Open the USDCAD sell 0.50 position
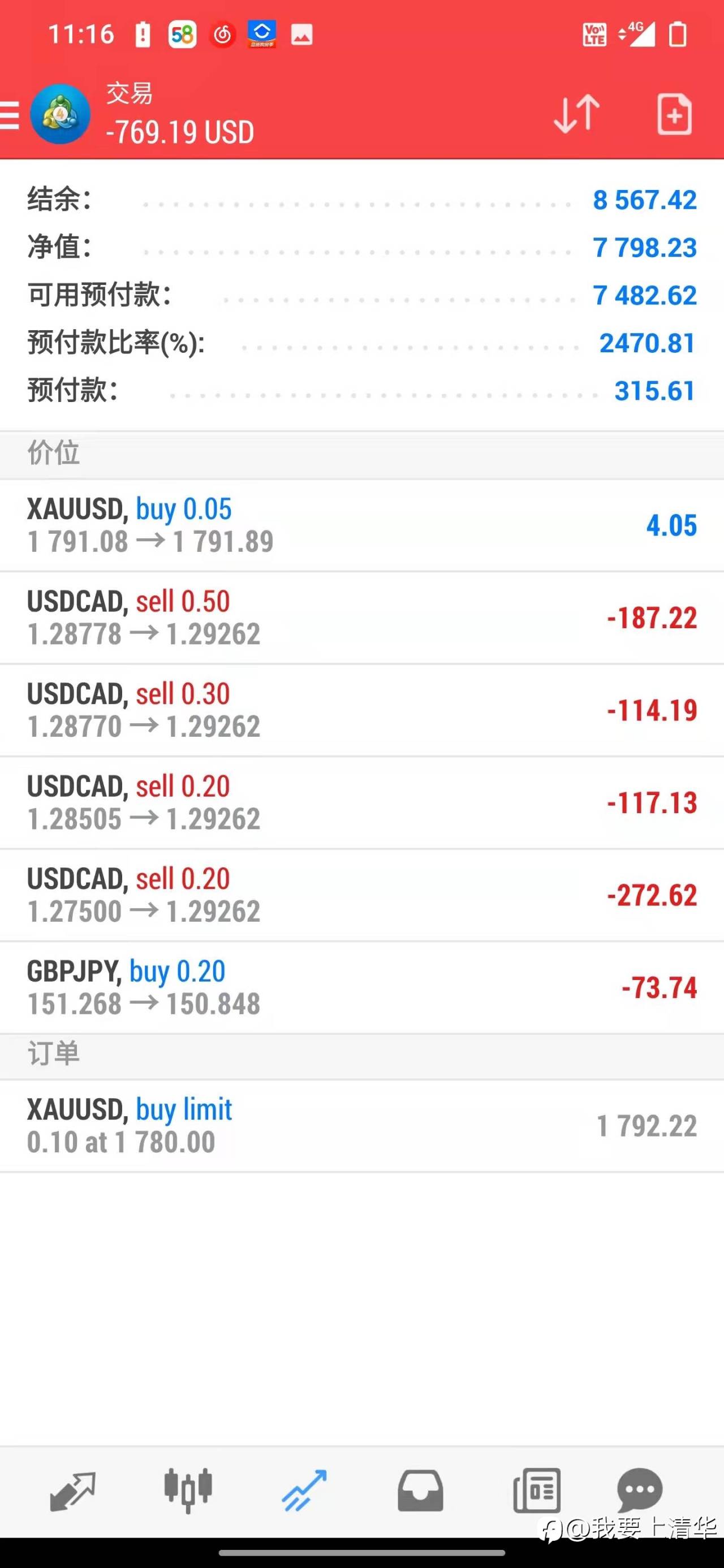Viewport: 724px width, 1568px height. pos(361,619)
